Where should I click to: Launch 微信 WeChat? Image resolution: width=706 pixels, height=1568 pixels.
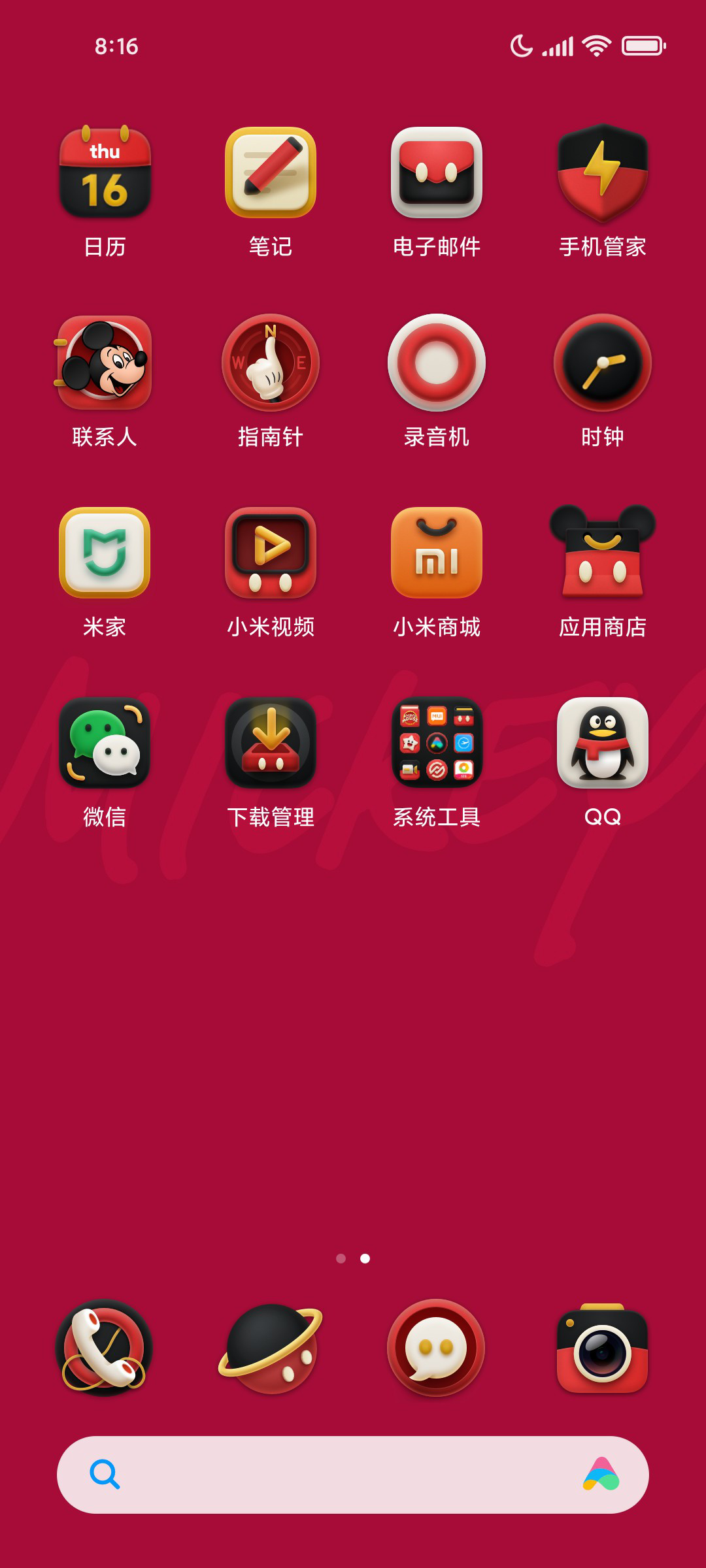coord(105,743)
